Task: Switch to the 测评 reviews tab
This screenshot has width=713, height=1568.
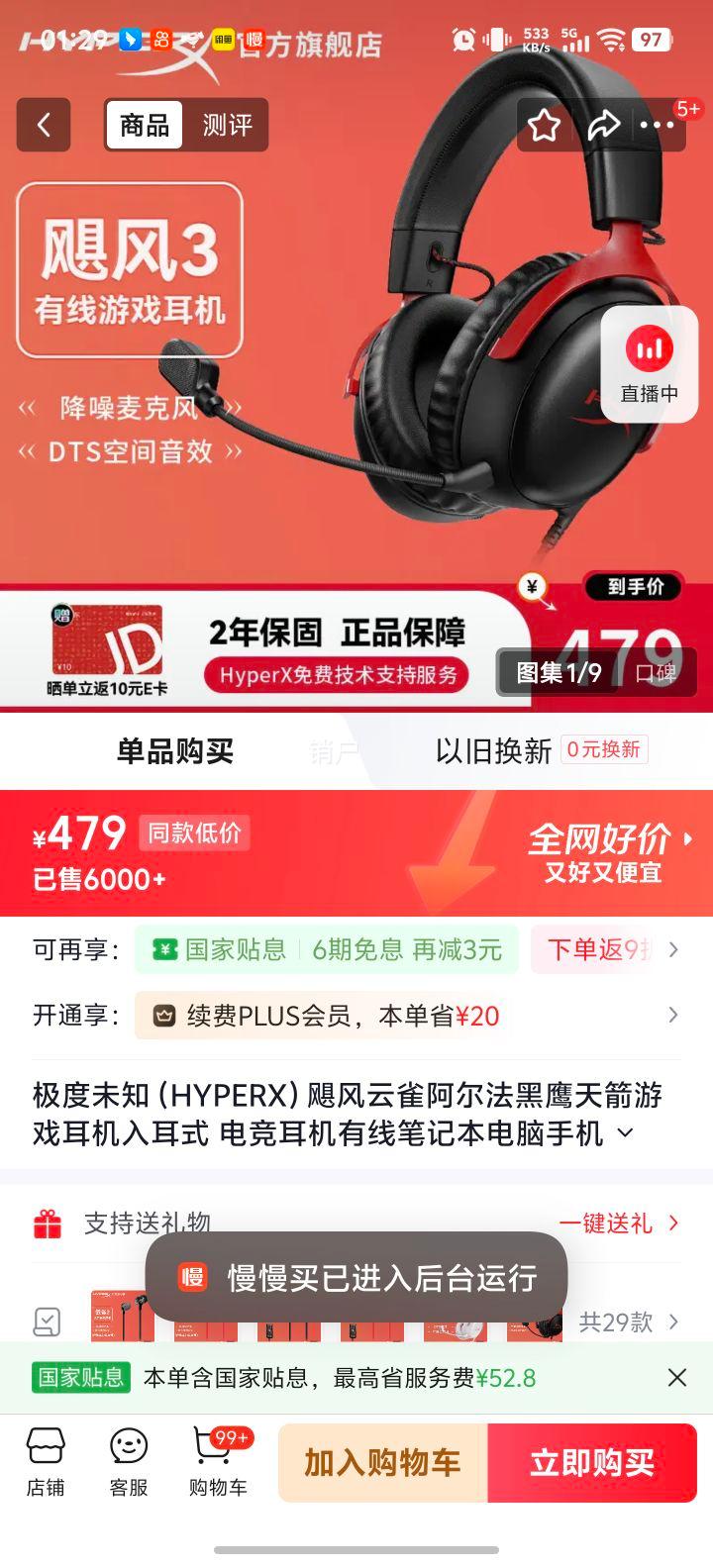Action: [x=227, y=125]
